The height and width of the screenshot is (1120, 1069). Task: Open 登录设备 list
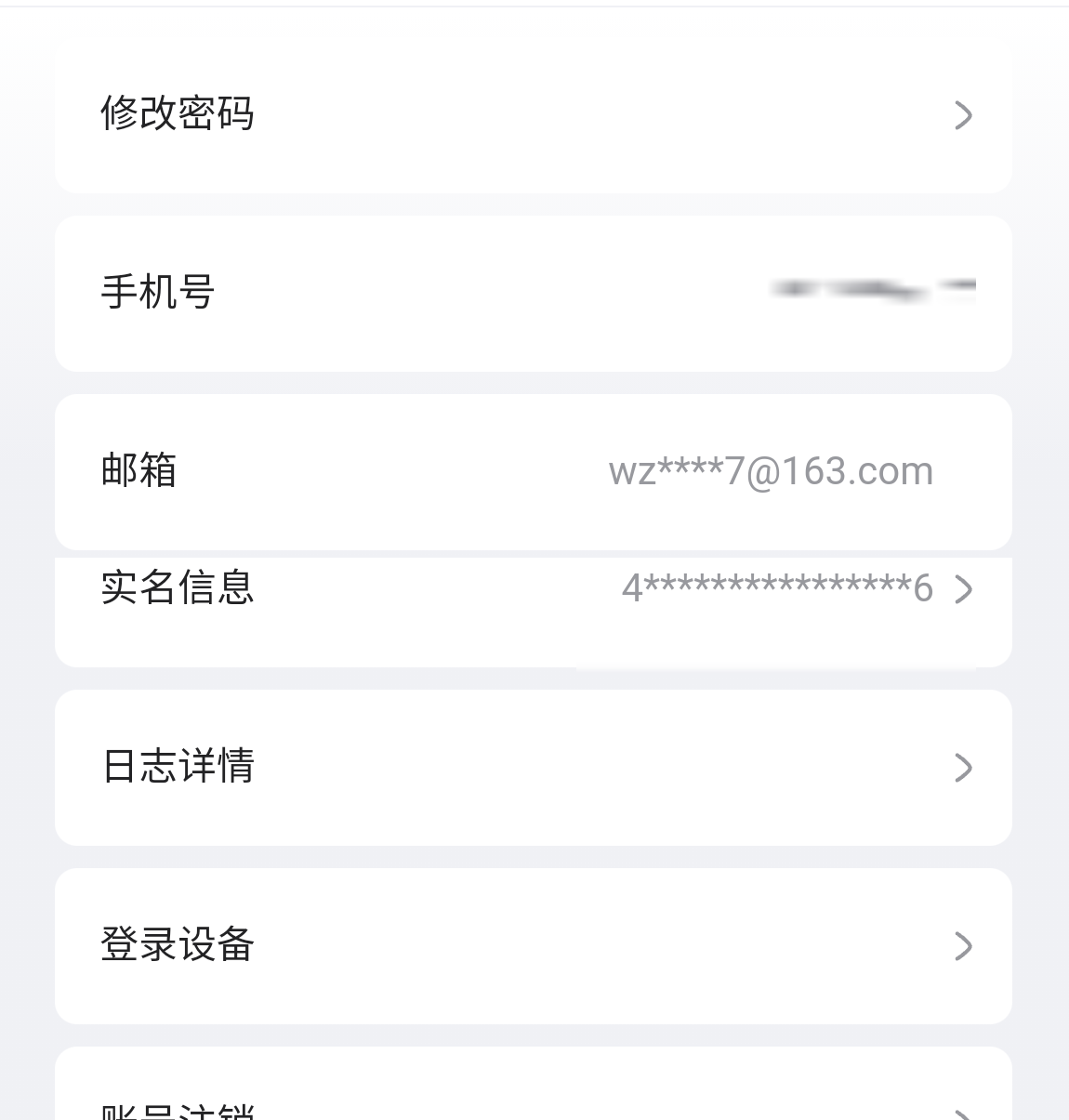(533, 945)
